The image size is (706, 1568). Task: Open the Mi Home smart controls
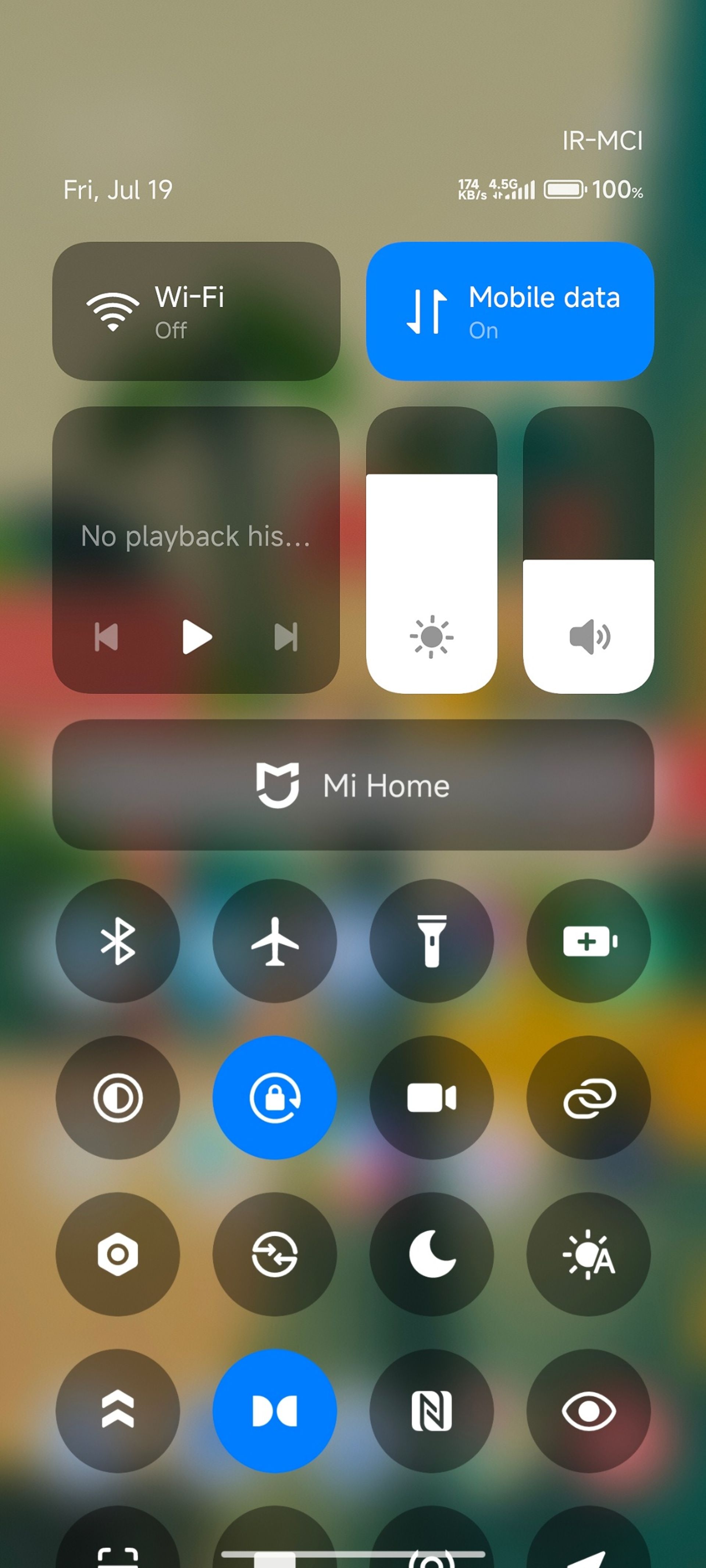[x=353, y=785]
